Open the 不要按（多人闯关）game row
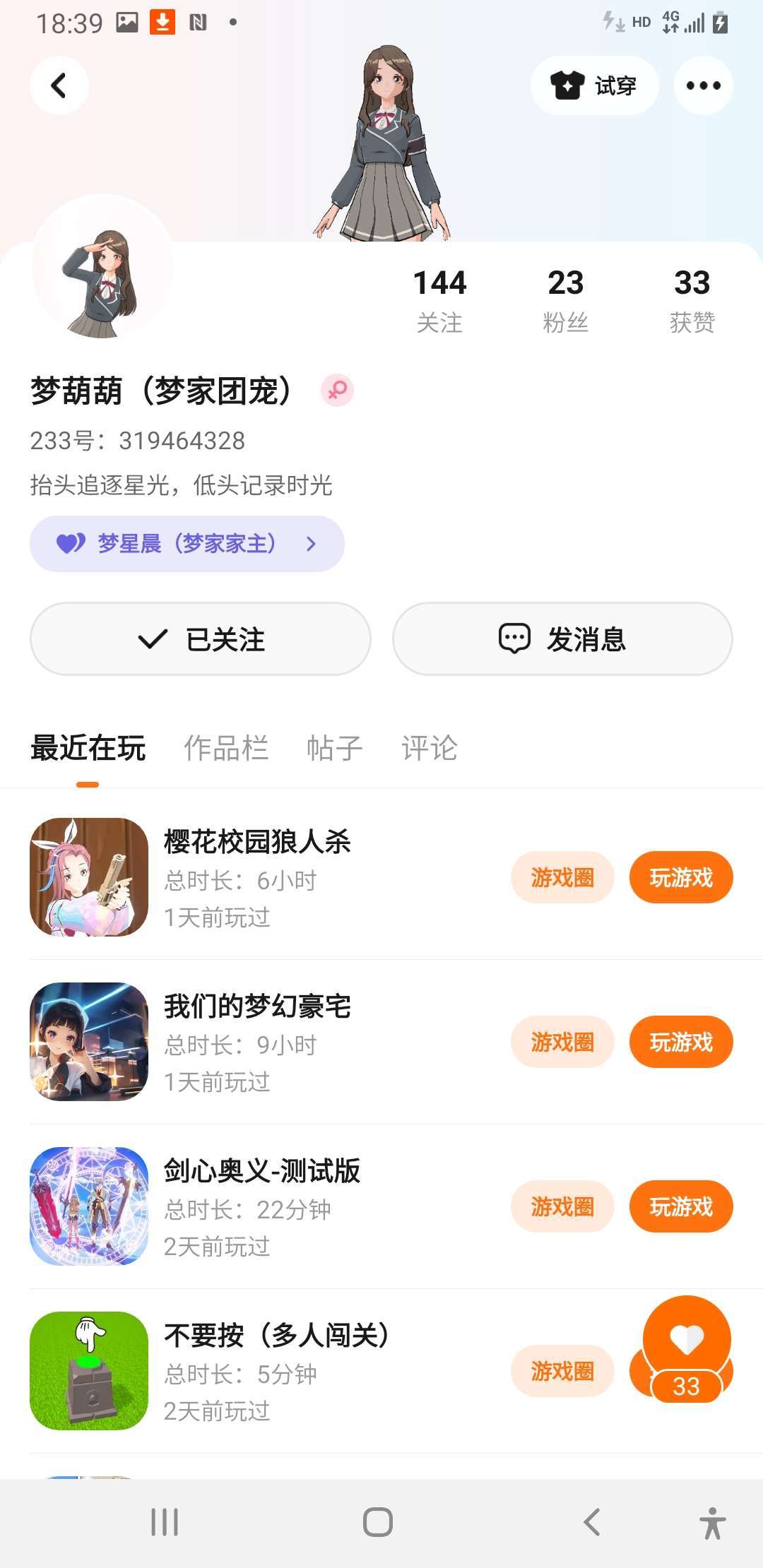763x1568 pixels. pyautogui.click(x=276, y=1371)
